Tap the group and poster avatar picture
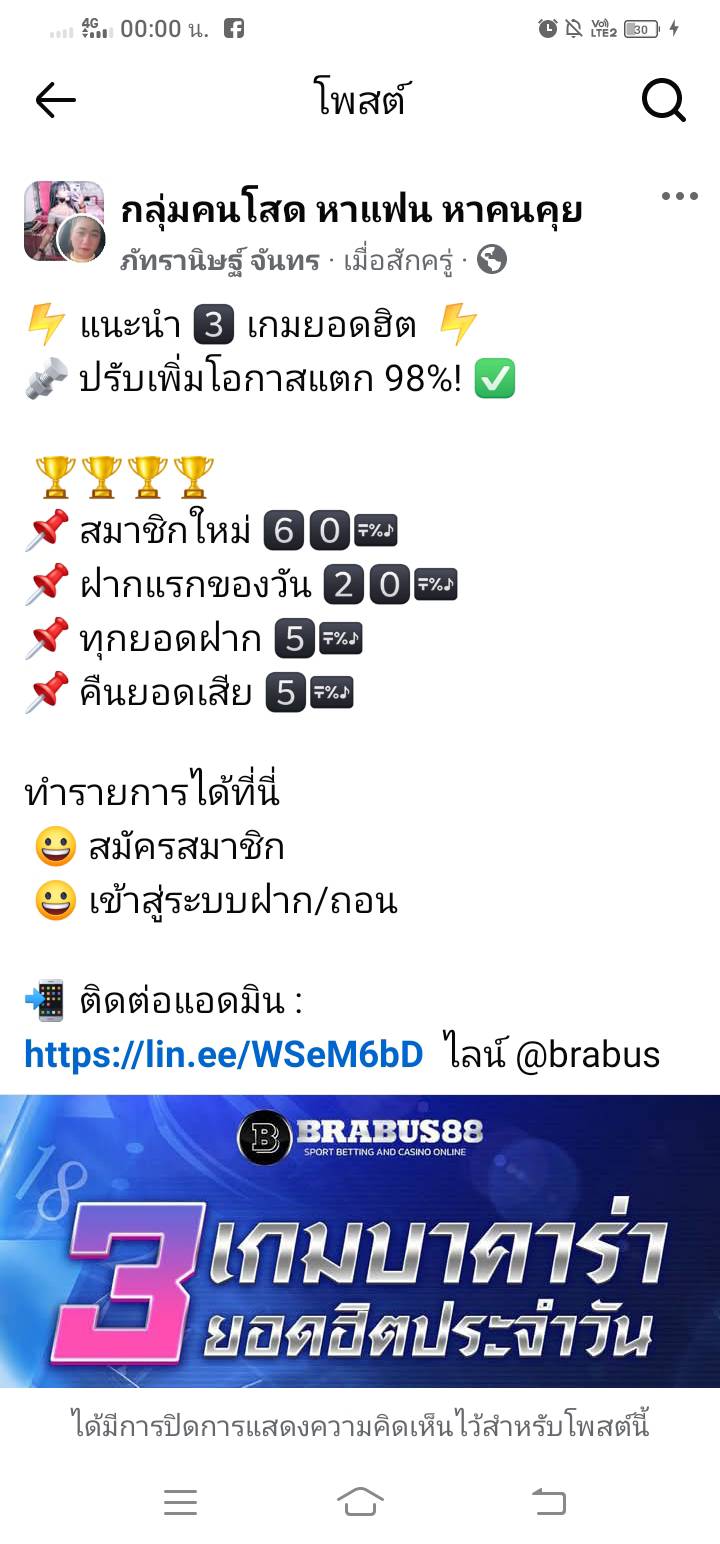The image size is (720, 1544). (x=64, y=221)
